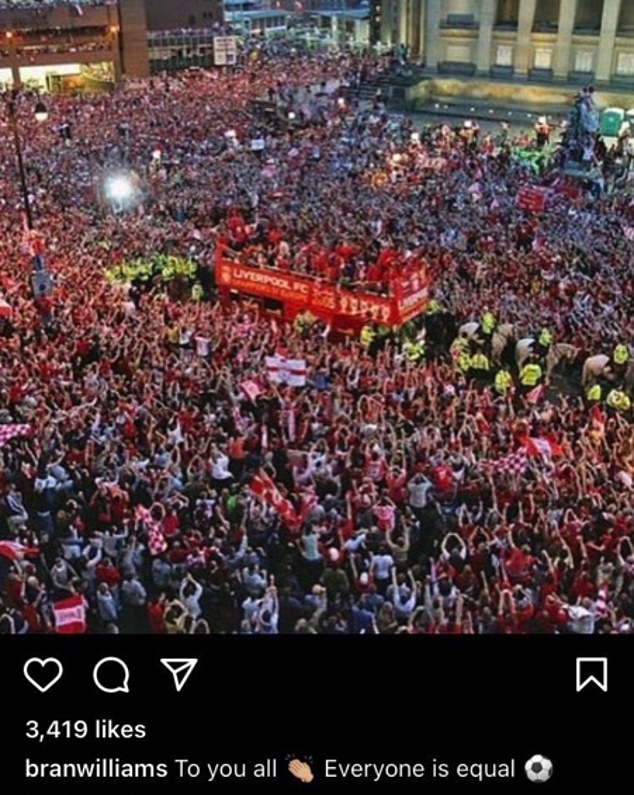Bookmark this post to saved
This screenshot has width=634, height=795.
(591, 675)
